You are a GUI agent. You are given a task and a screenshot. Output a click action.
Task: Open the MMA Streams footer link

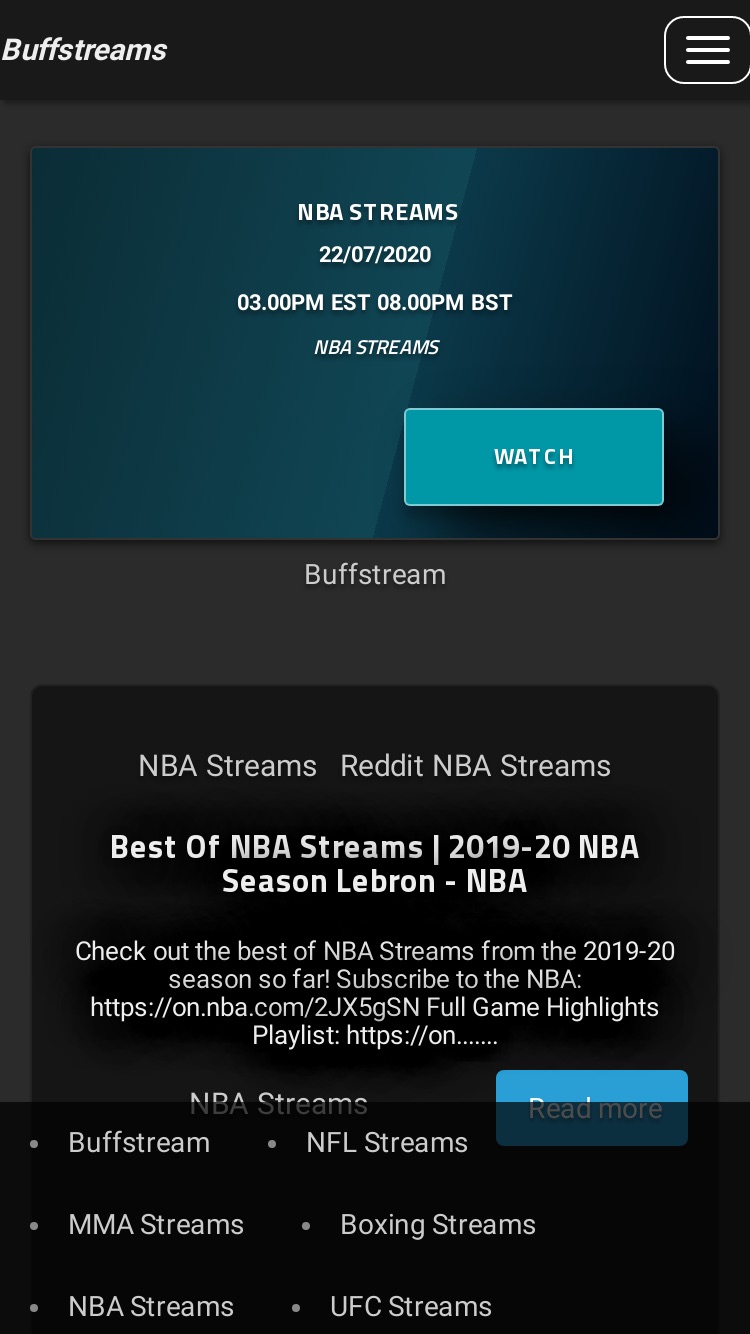(156, 1224)
